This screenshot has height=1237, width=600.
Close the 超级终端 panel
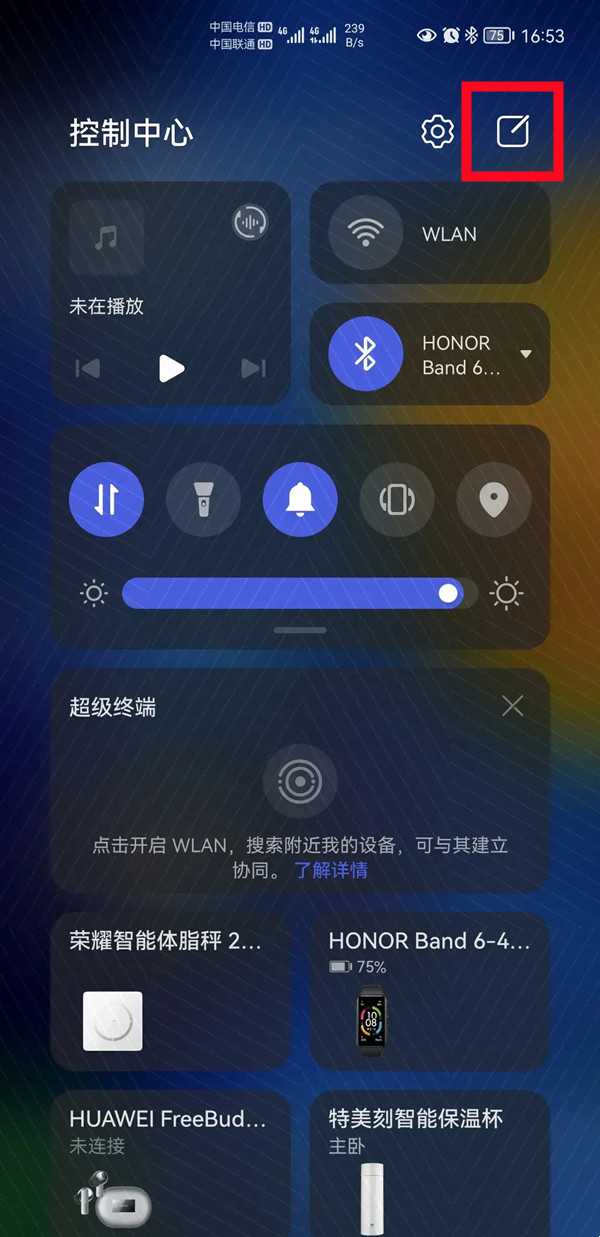click(x=513, y=707)
